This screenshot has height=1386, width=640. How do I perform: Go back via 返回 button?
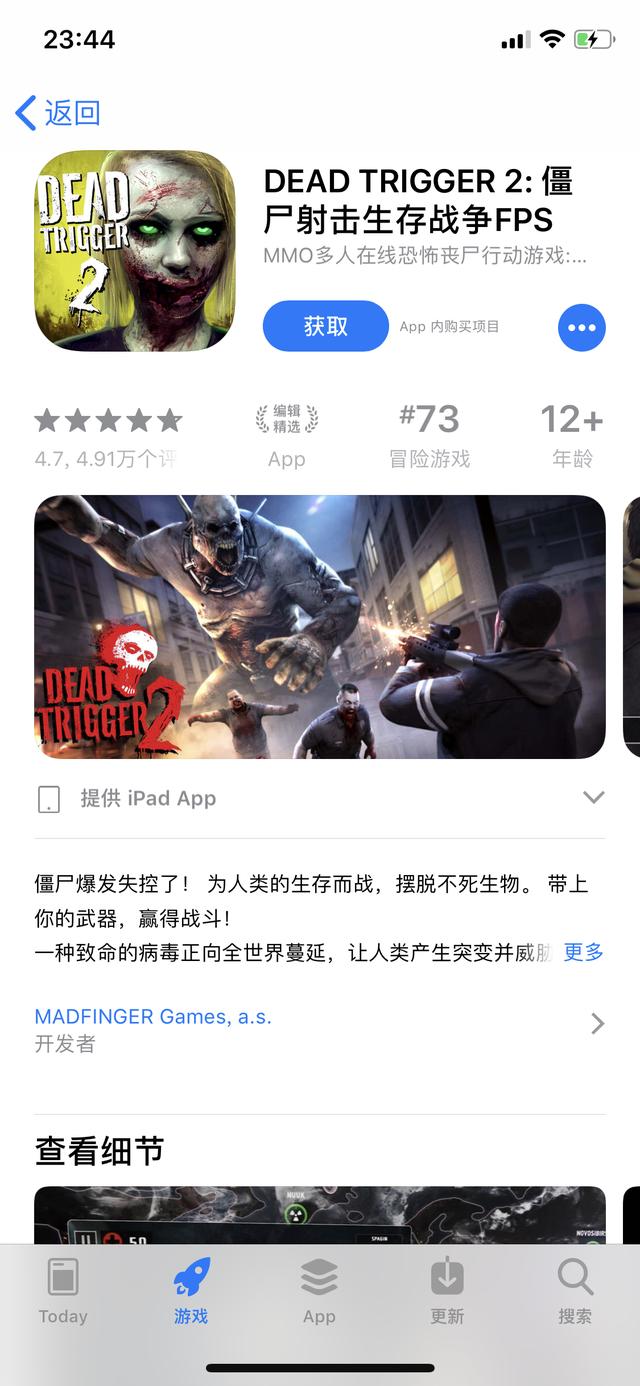click(58, 113)
